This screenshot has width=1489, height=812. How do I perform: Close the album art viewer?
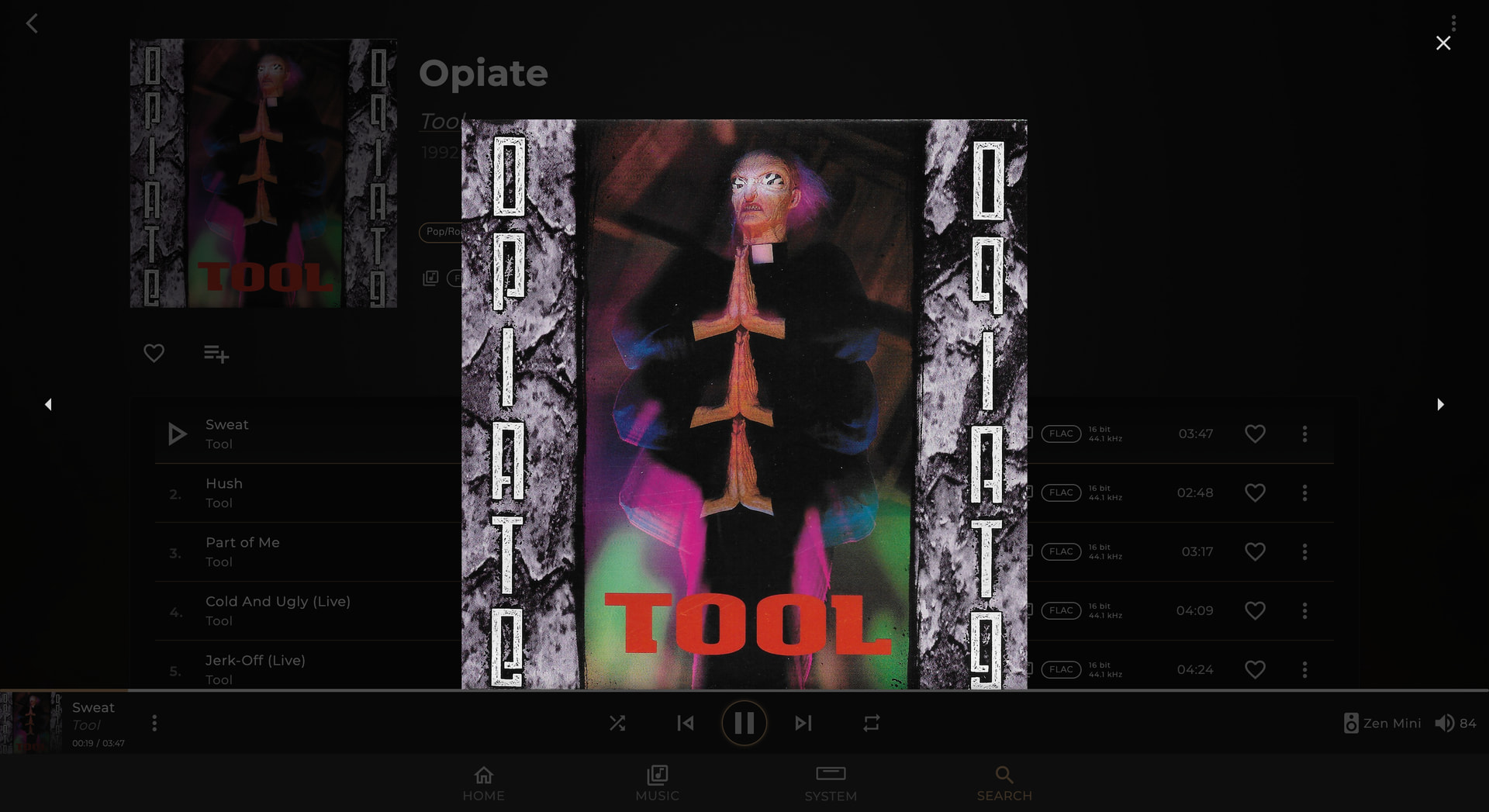point(1442,43)
